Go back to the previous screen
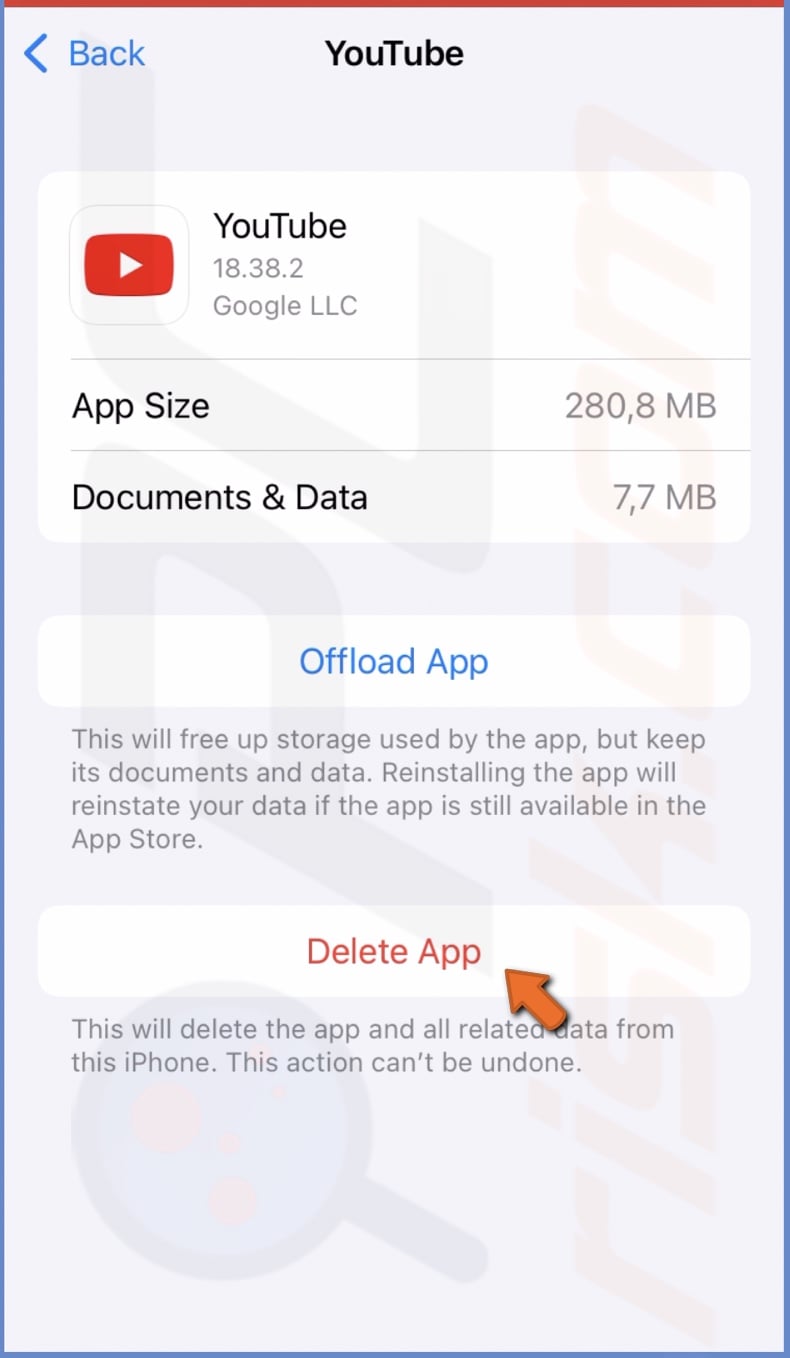Image resolution: width=790 pixels, height=1358 pixels. click(86, 53)
